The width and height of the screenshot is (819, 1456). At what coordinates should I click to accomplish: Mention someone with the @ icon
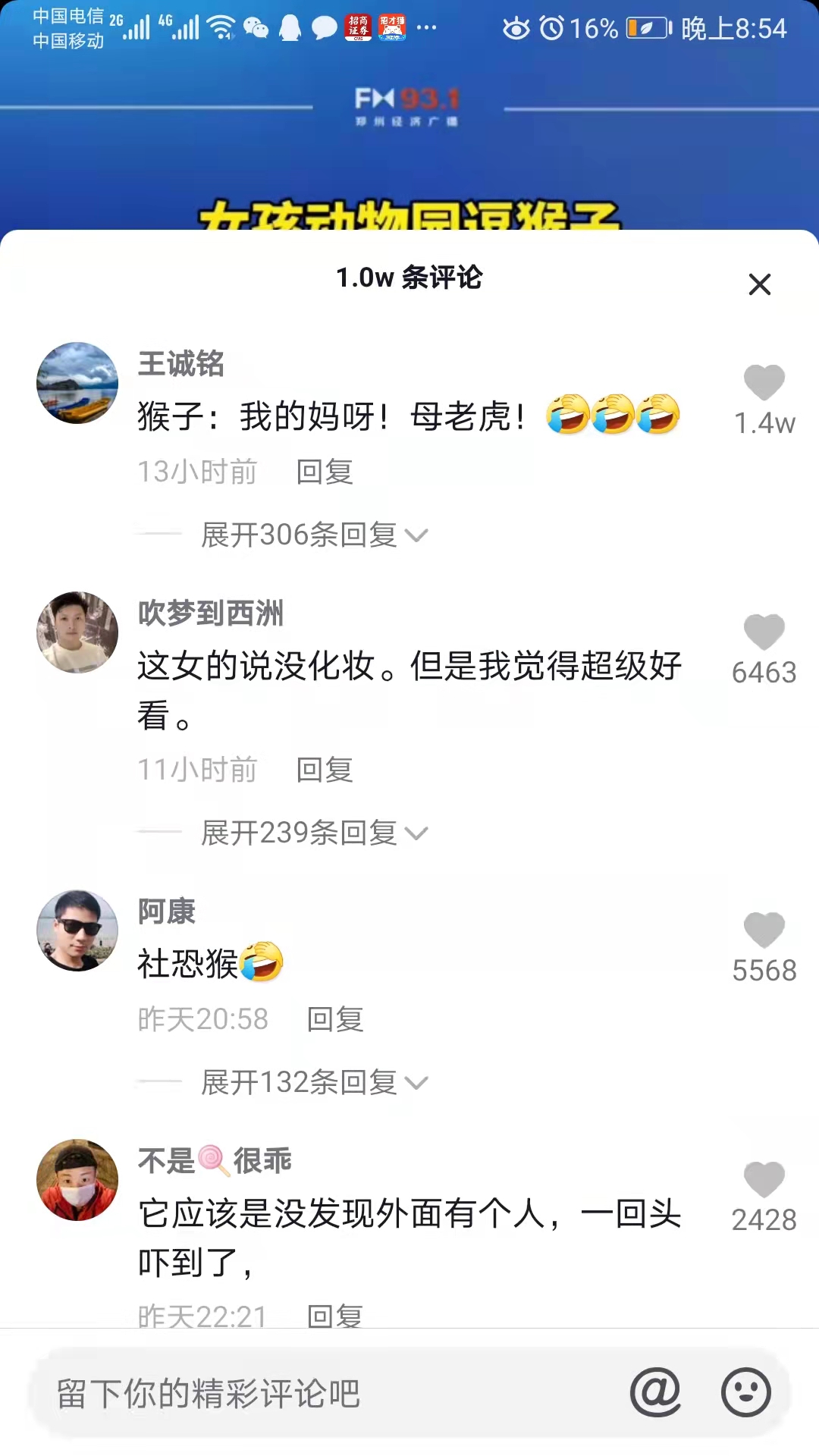[655, 1392]
